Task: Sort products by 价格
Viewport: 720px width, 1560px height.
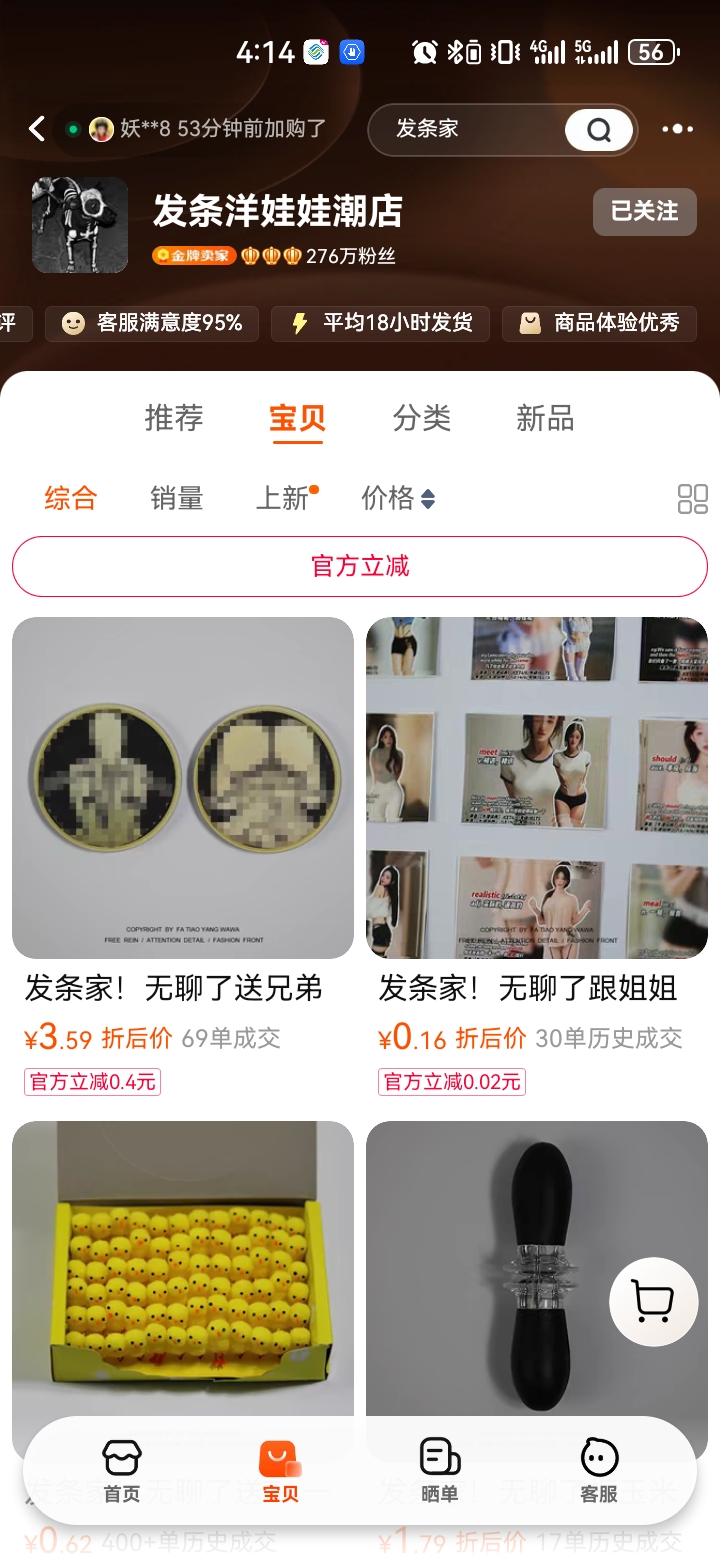Action: [397, 498]
